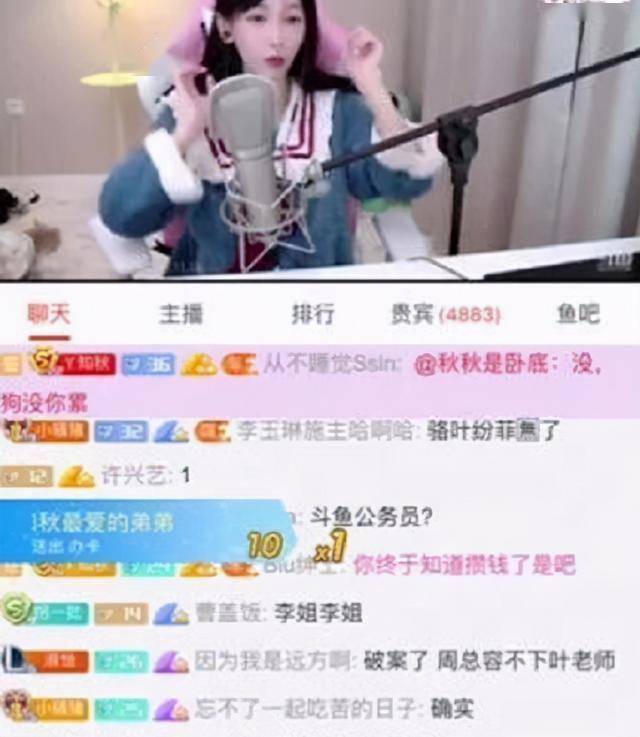
Task: Open the 贵宾 (4883) tab
Action: [x=445, y=314]
